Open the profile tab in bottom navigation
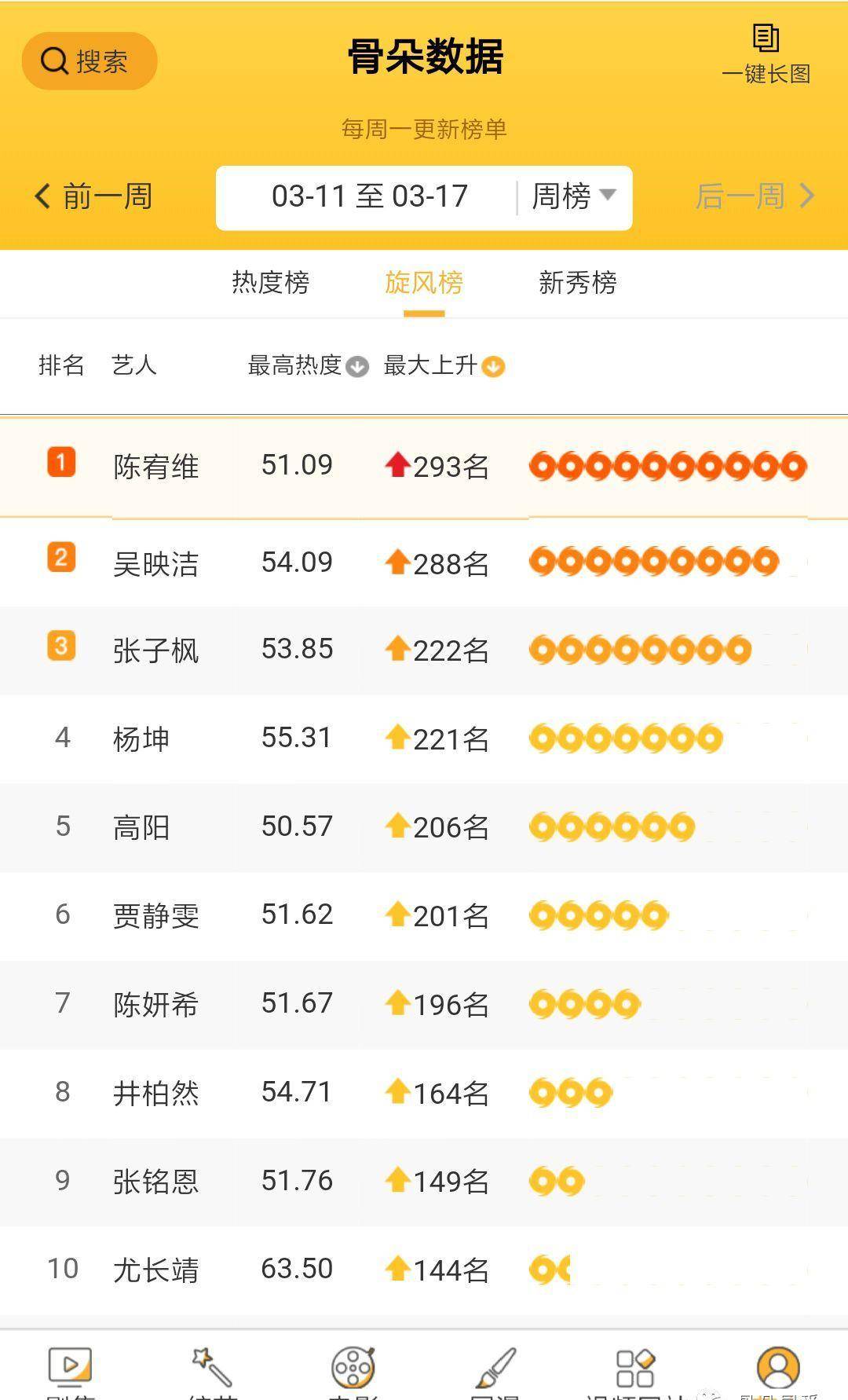Viewport: 848px width, 1400px height. (x=777, y=1369)
